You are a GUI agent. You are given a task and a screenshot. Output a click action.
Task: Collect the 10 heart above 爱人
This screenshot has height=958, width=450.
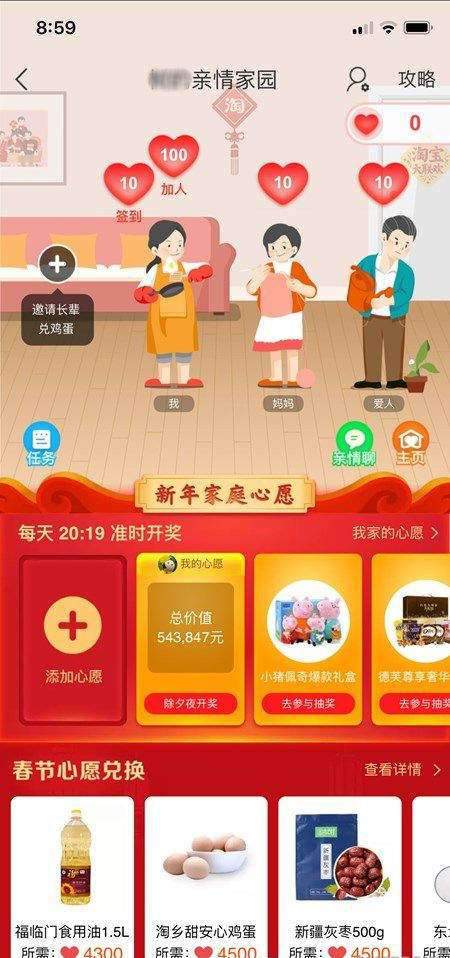tap(383, 183)
